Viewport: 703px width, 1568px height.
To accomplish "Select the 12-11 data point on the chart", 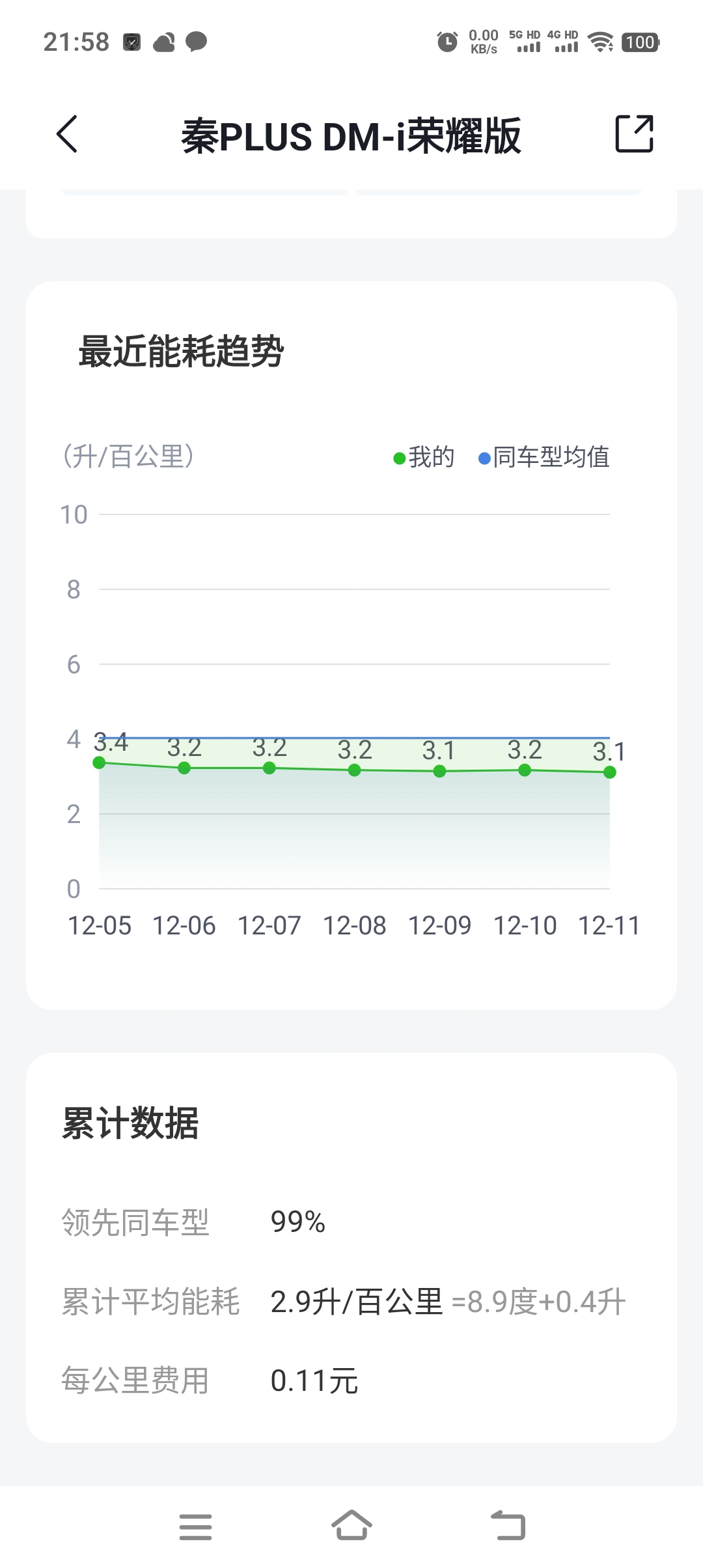I will click(609, 772).
